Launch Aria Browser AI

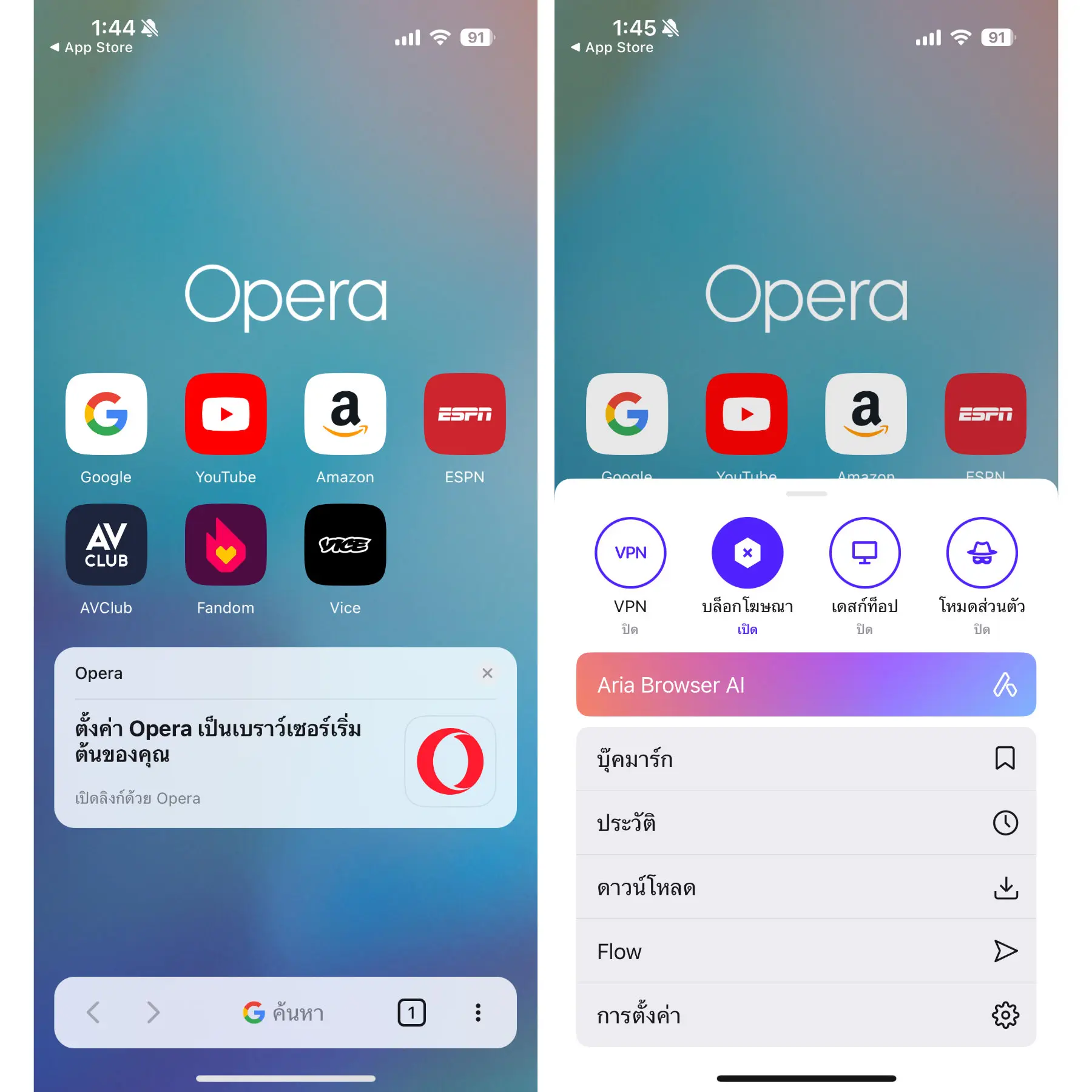(x=806, y=684)
